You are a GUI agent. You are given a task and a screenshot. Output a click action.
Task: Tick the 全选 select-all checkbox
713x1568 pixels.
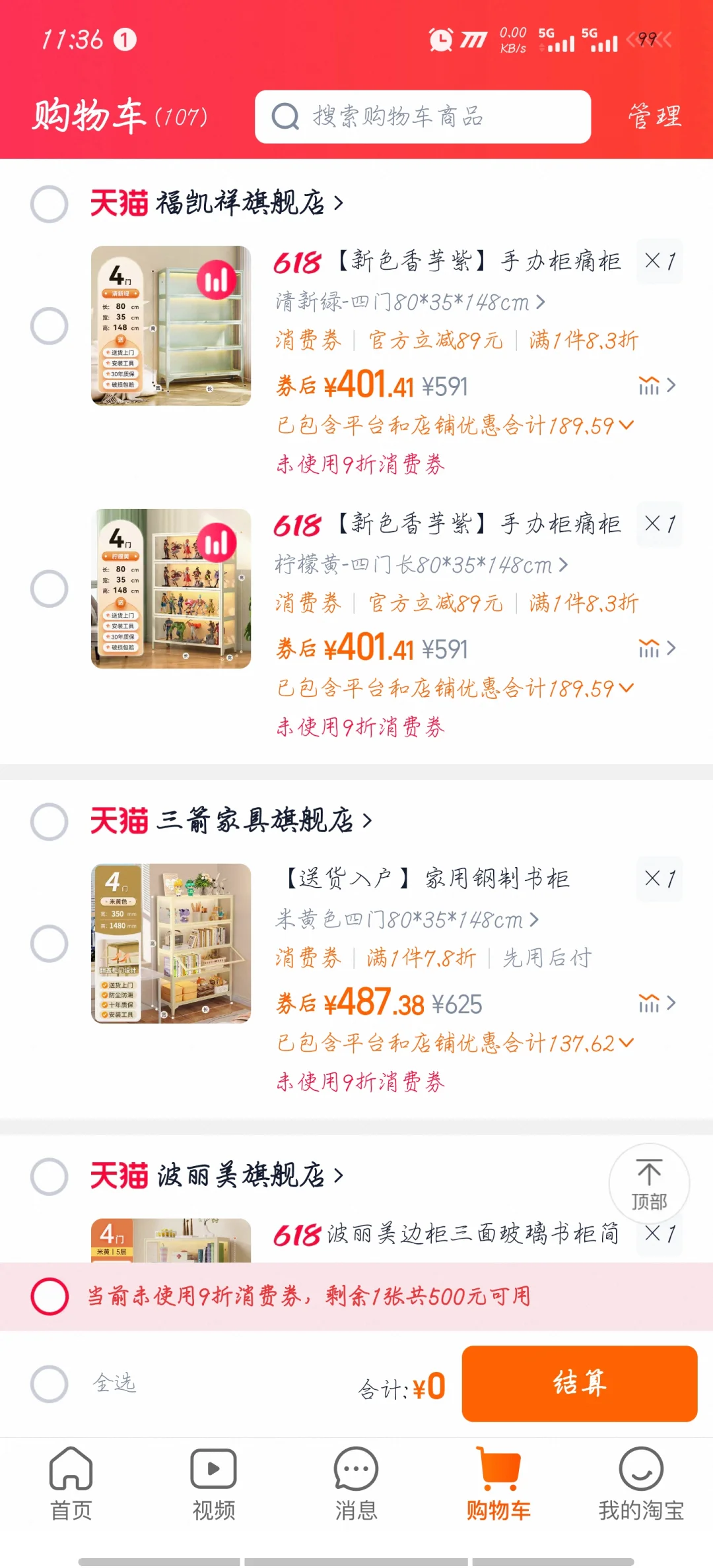pos(50,1384)
